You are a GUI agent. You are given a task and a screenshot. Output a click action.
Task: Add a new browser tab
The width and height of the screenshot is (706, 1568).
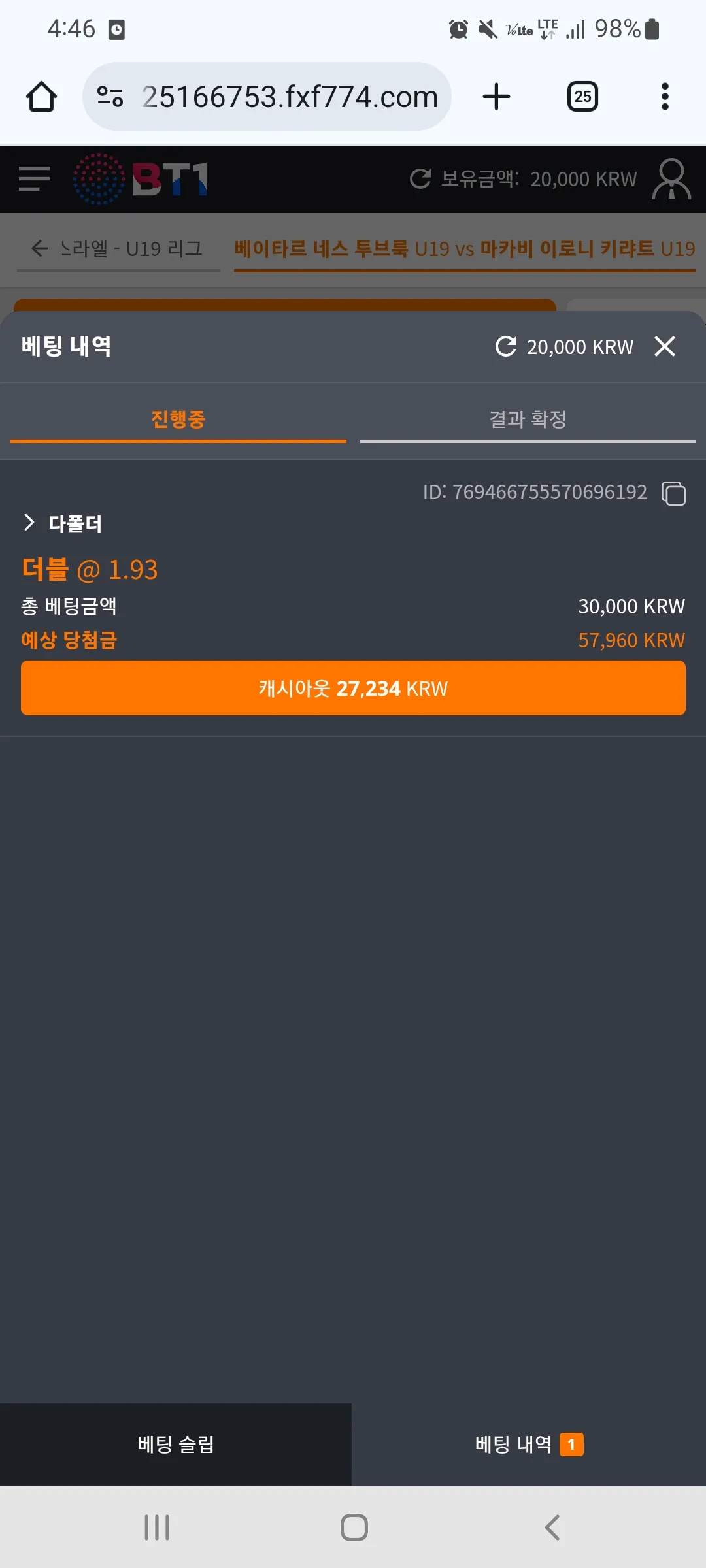pyautogui.click(x=496, y=97)
